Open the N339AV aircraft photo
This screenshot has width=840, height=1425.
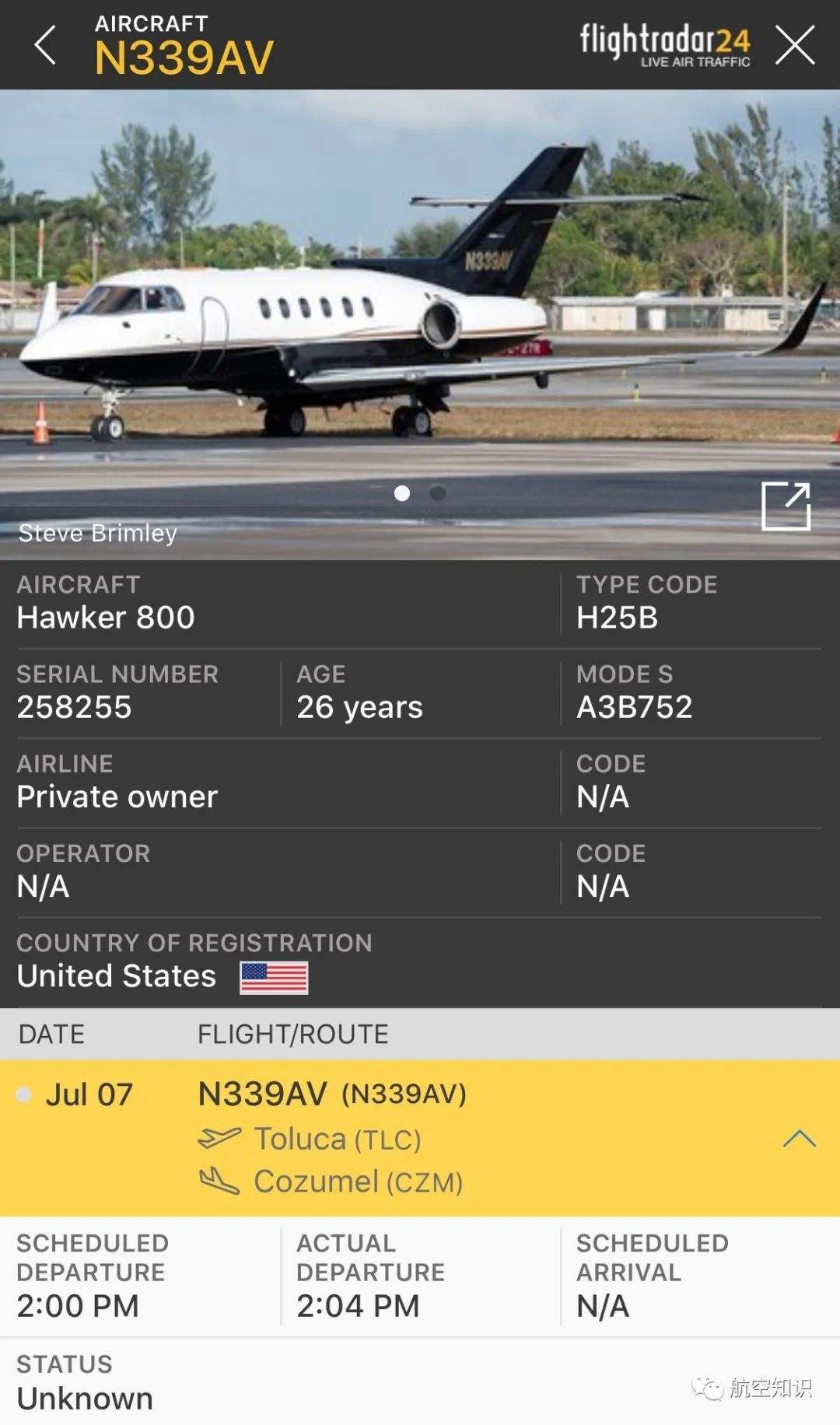pyautogui.click(x=420, y=311)
